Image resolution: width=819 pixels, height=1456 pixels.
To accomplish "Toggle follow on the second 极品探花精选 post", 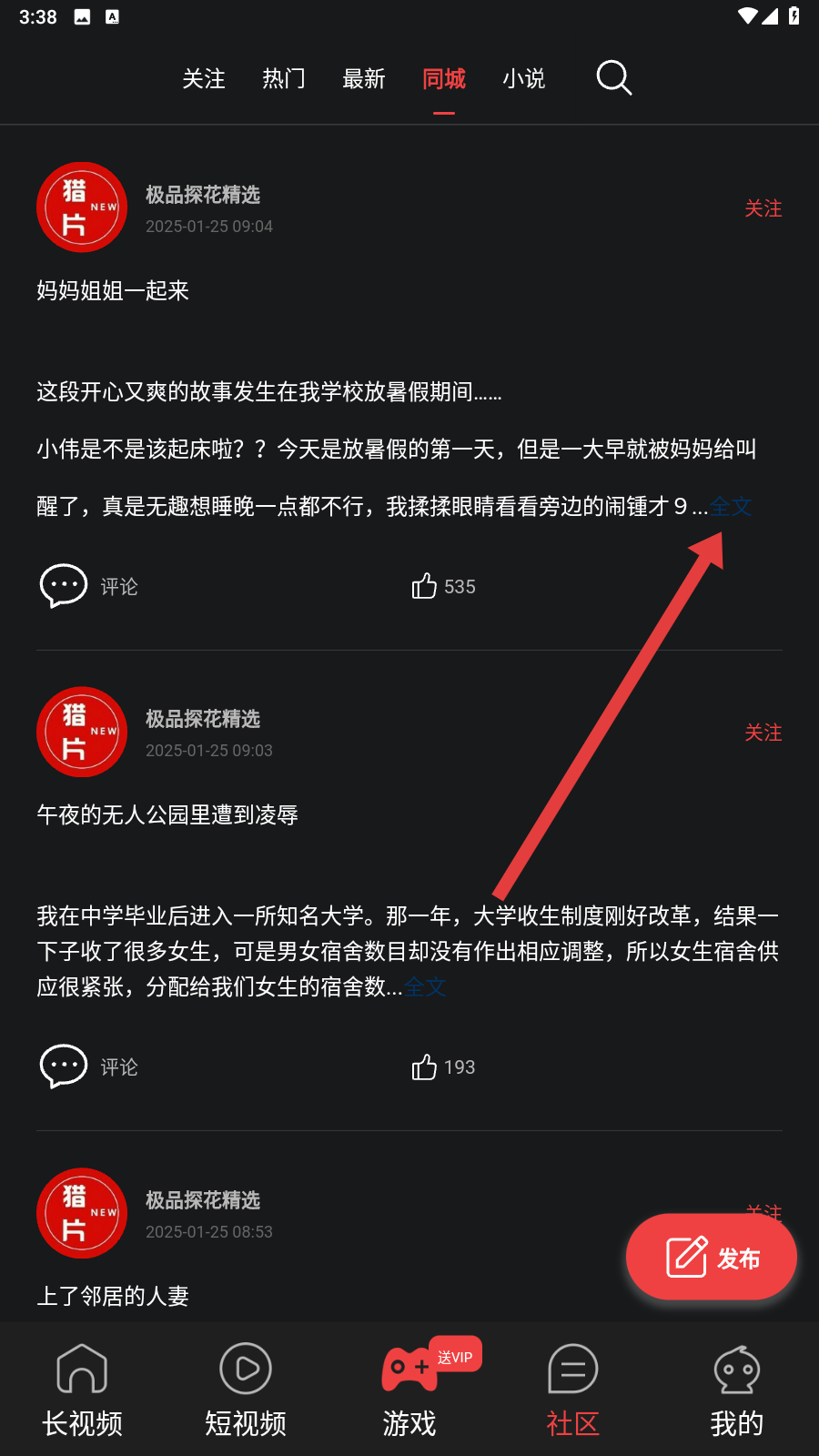I will (763, 733).
